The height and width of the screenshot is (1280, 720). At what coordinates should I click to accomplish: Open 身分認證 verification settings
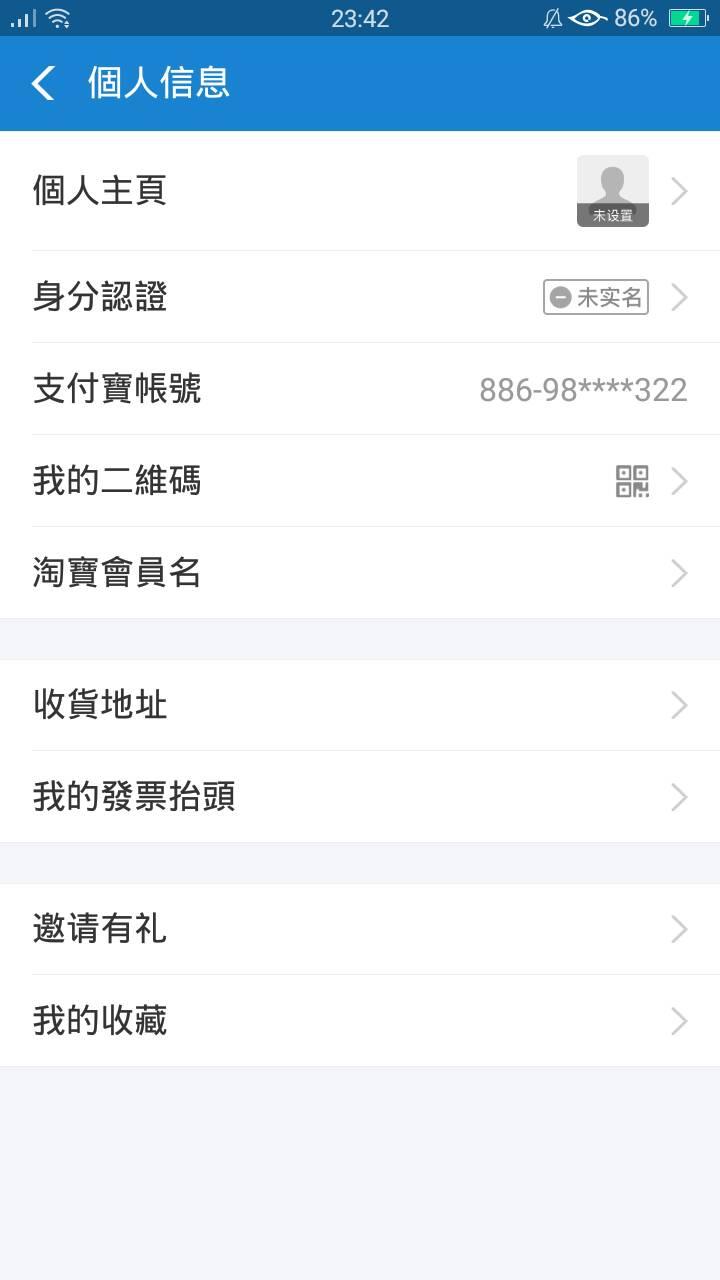pos(360,297)
